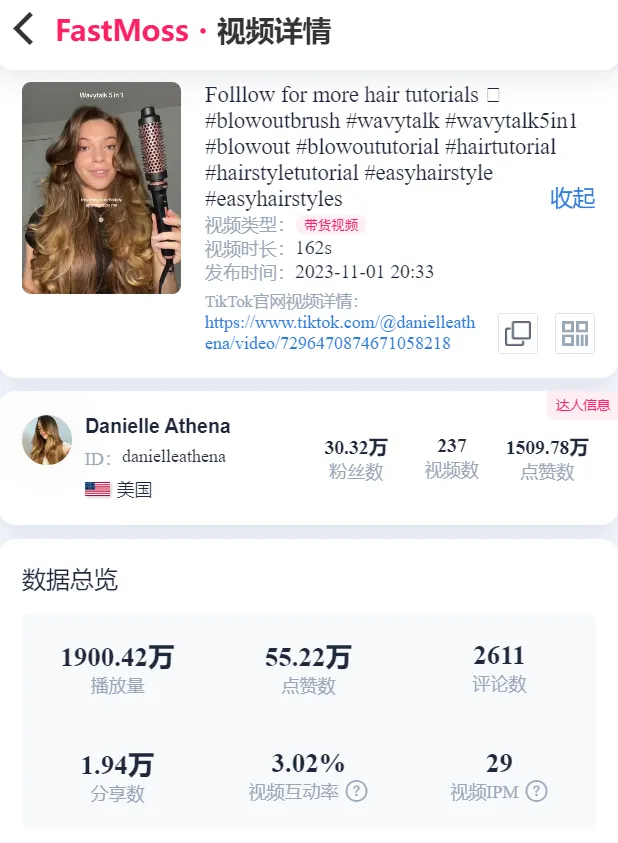Screen dimensions: 618x843
Task: Go back using the top arrow
Action: click(24, 29)
